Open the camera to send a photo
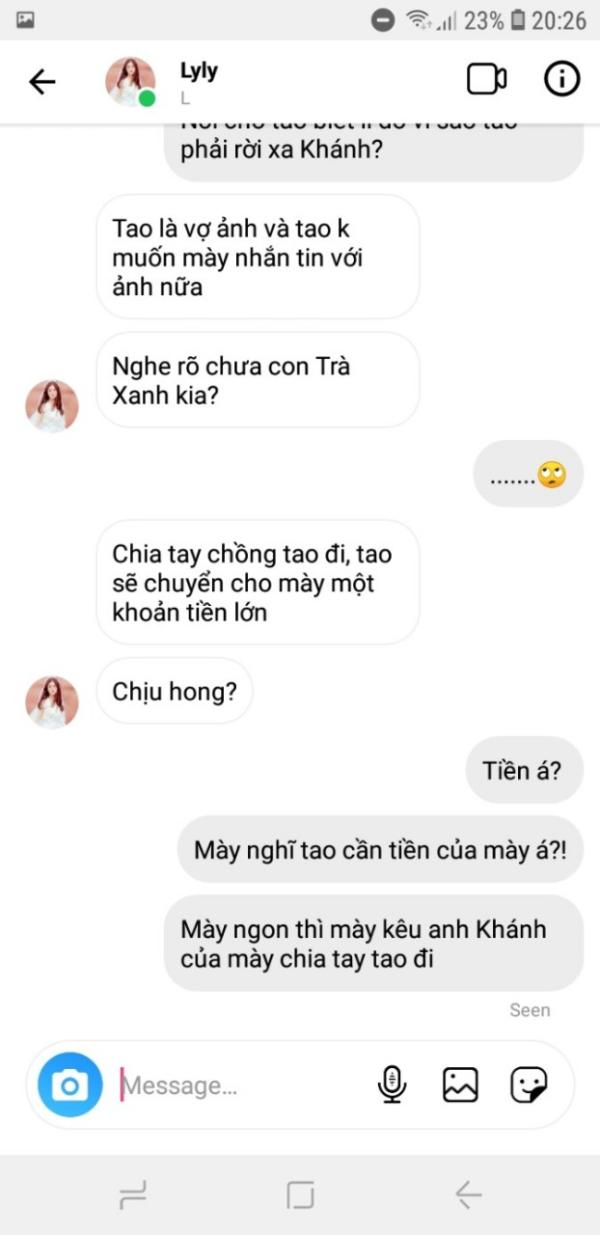The image size is (600, 1235). tap(70, 1085)
